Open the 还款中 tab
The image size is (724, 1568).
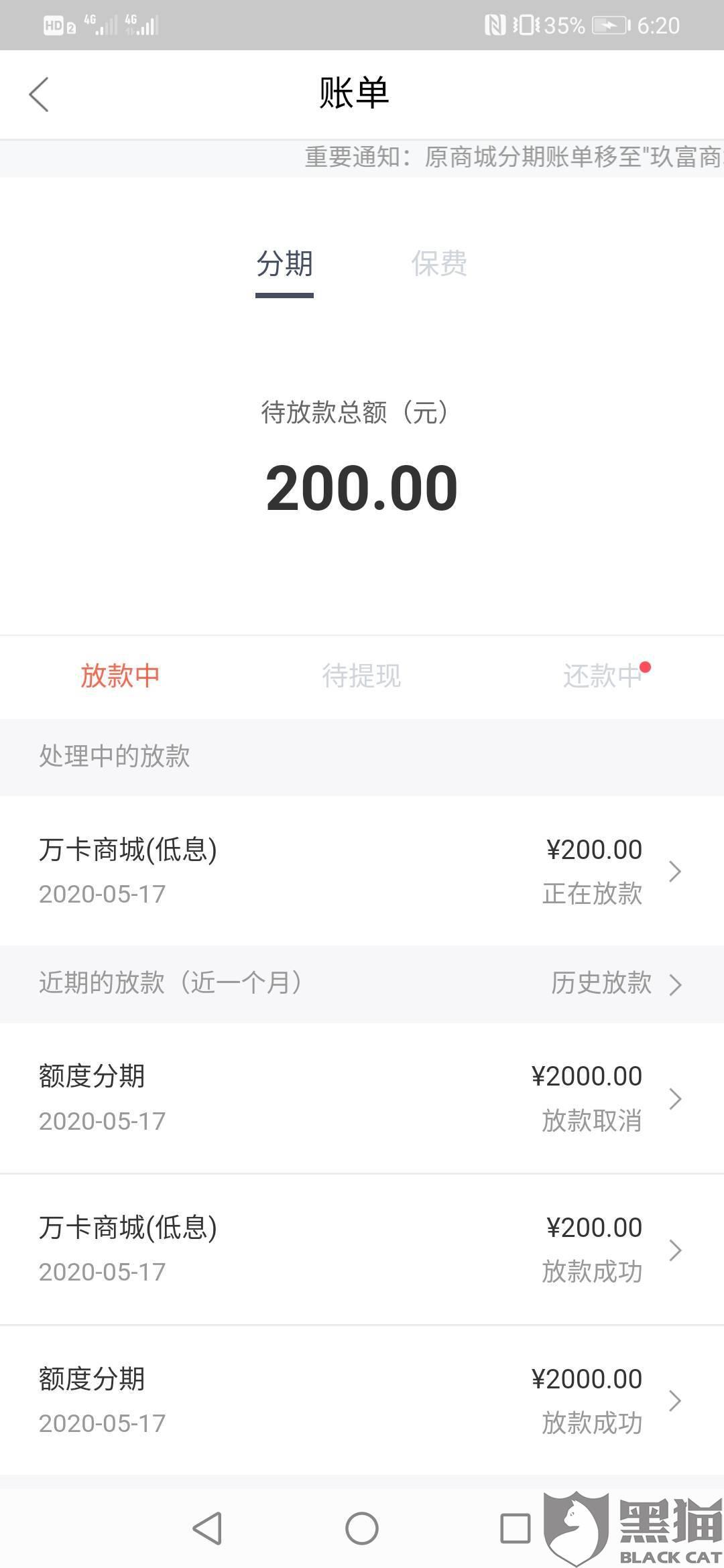pyautogui.click(x=603, y=675)
